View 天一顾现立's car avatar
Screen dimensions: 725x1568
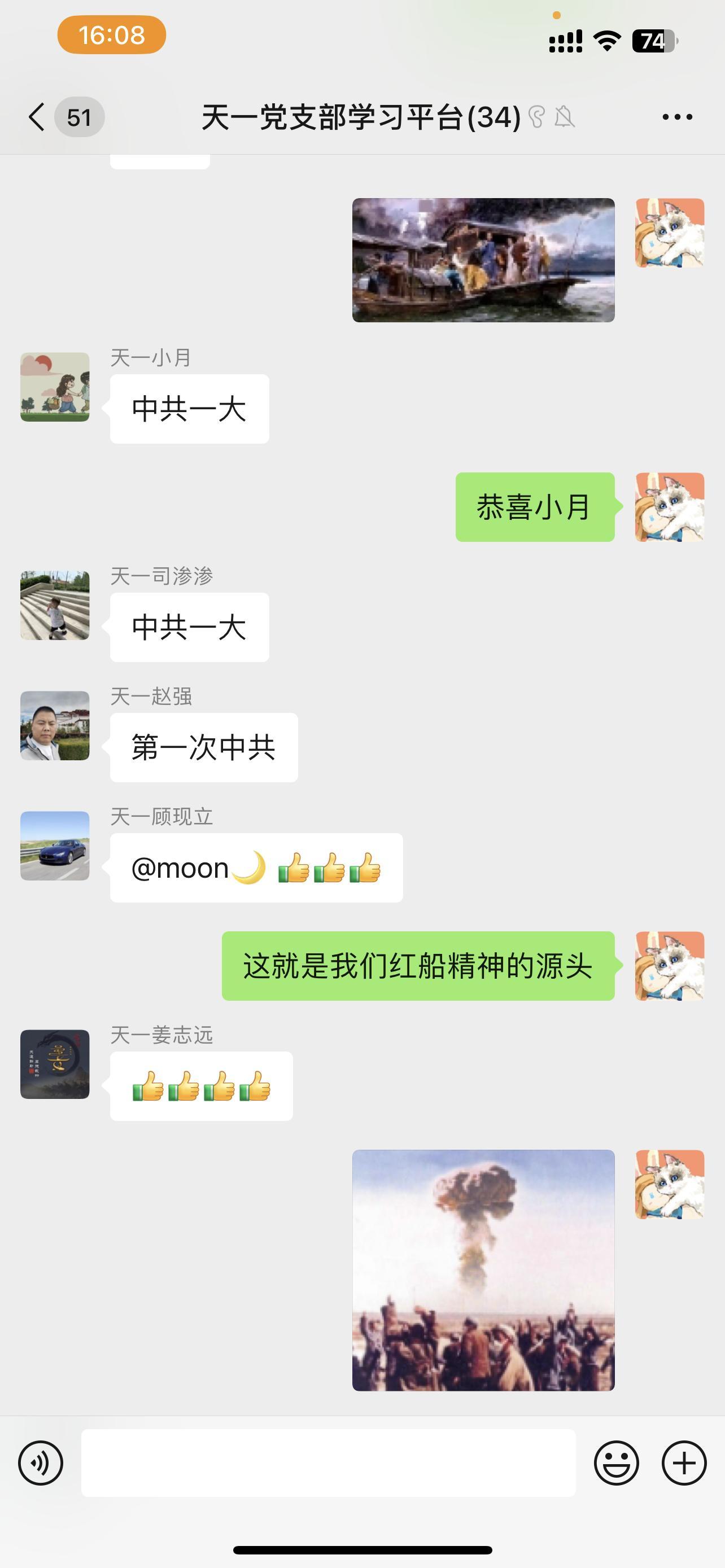pos(55,846)
